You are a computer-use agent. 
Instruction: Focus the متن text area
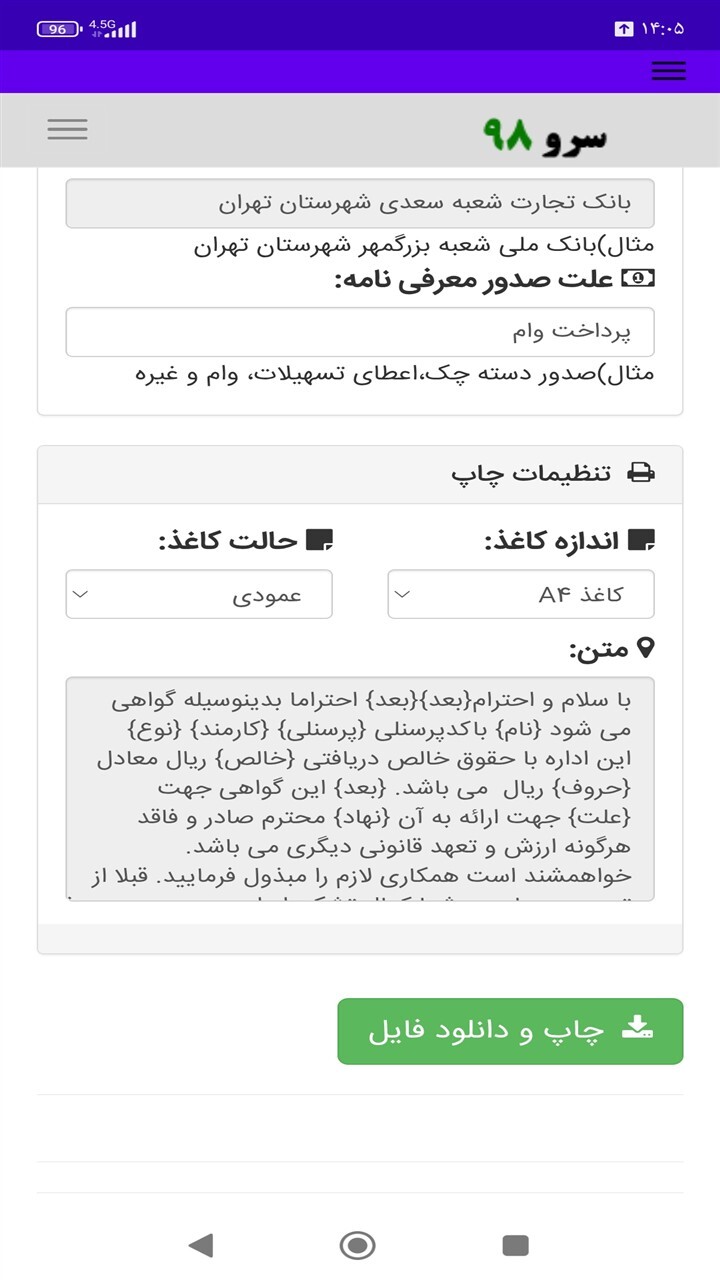[360, 789]
